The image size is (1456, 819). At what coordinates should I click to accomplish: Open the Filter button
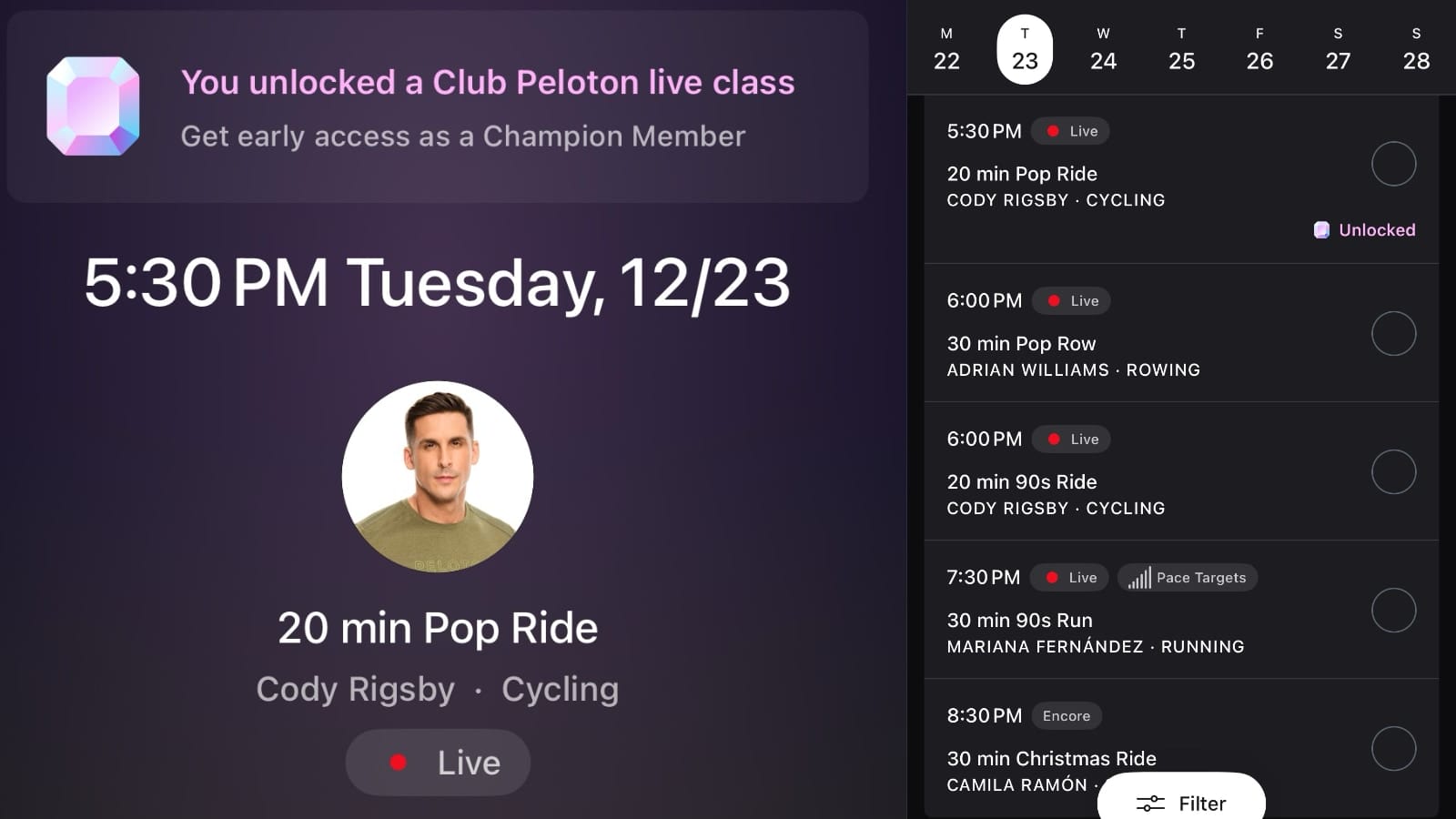click(x=1181, y=803)
